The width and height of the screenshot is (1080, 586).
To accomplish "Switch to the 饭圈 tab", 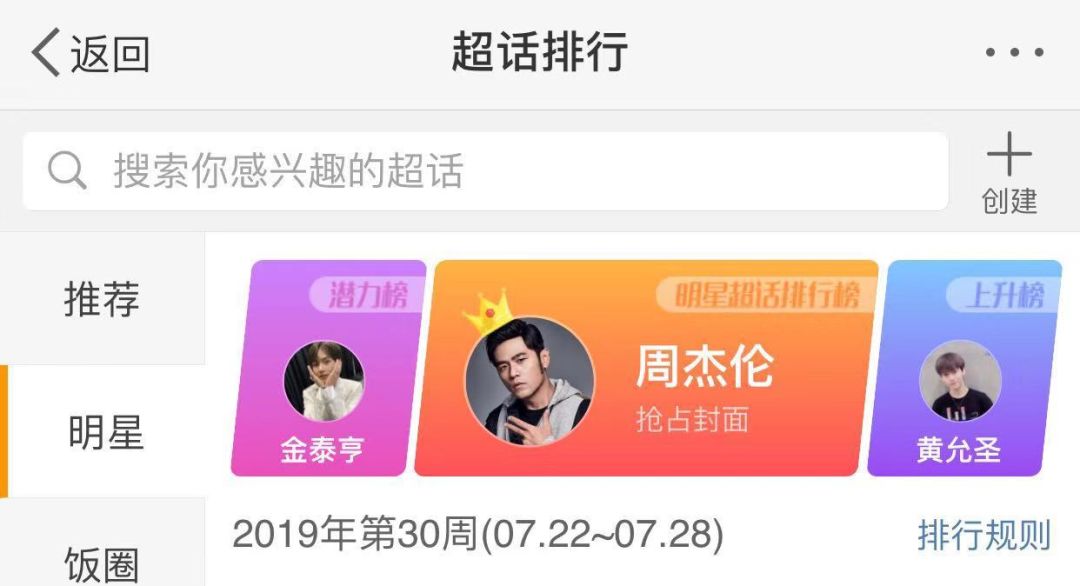I will (x=102, y=563).
